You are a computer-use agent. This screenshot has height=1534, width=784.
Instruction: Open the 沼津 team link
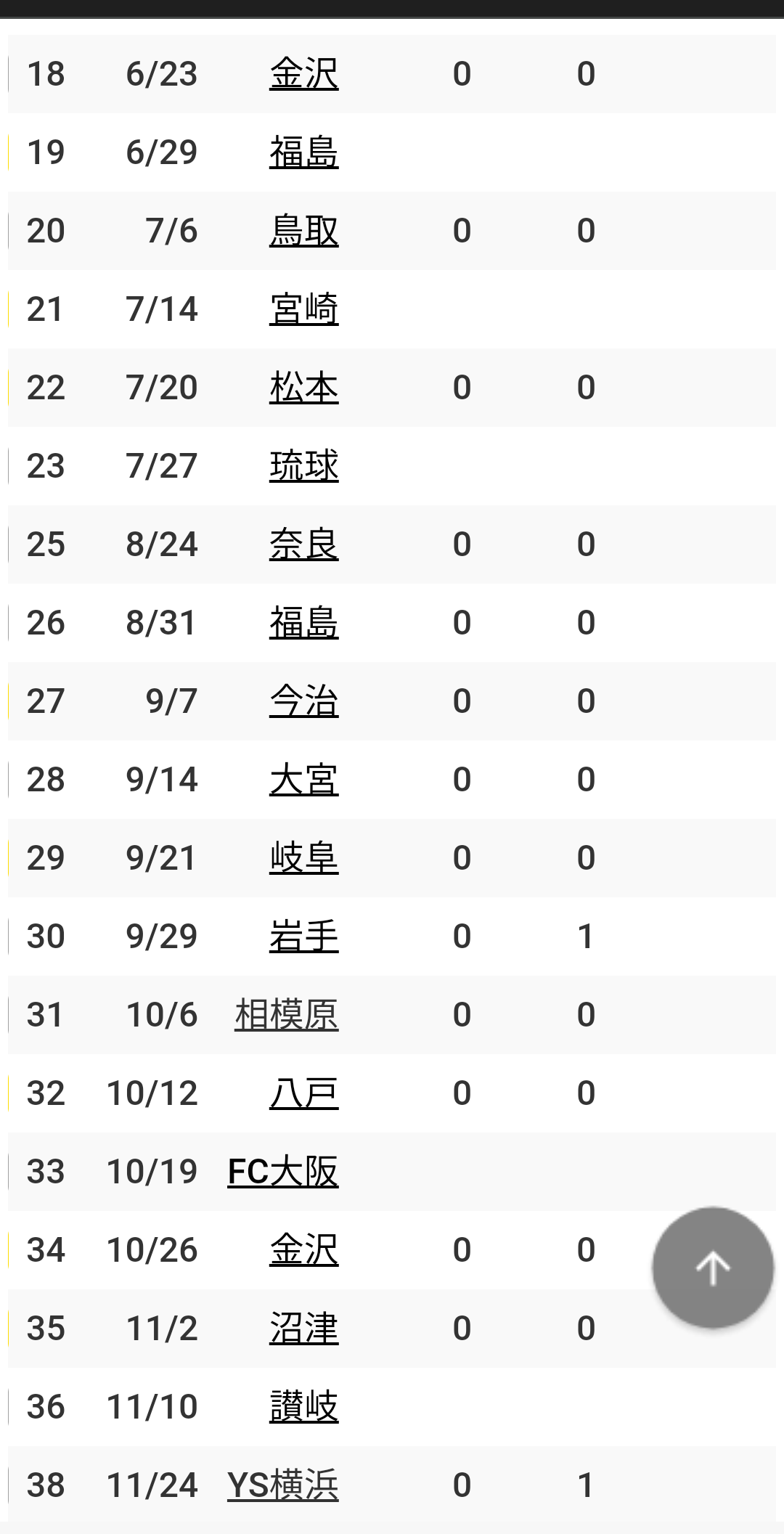point(304,1329)
